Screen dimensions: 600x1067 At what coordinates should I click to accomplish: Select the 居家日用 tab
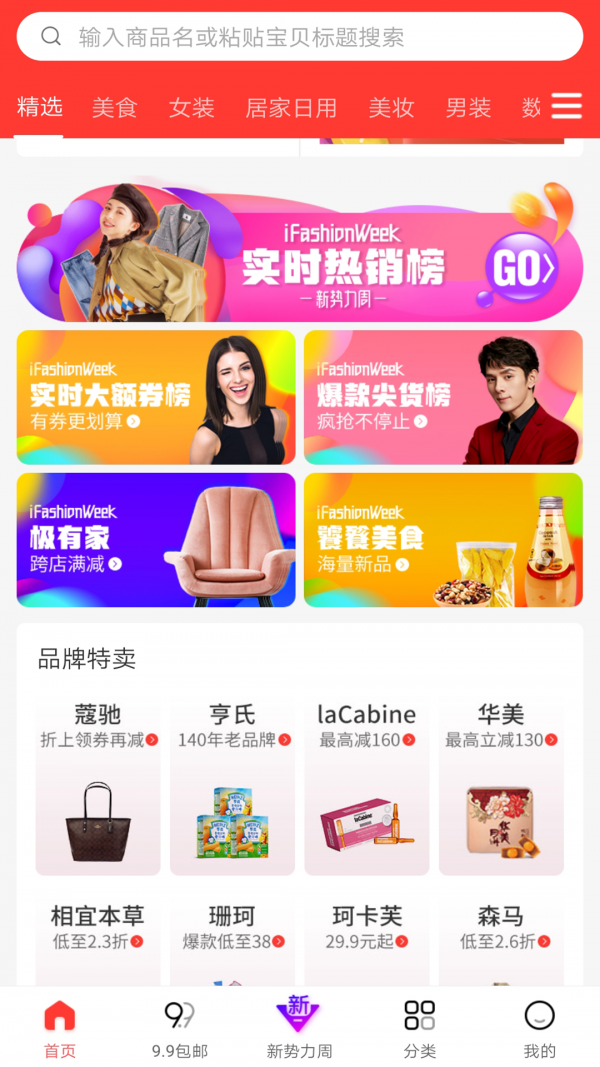(x=291, y=108)
